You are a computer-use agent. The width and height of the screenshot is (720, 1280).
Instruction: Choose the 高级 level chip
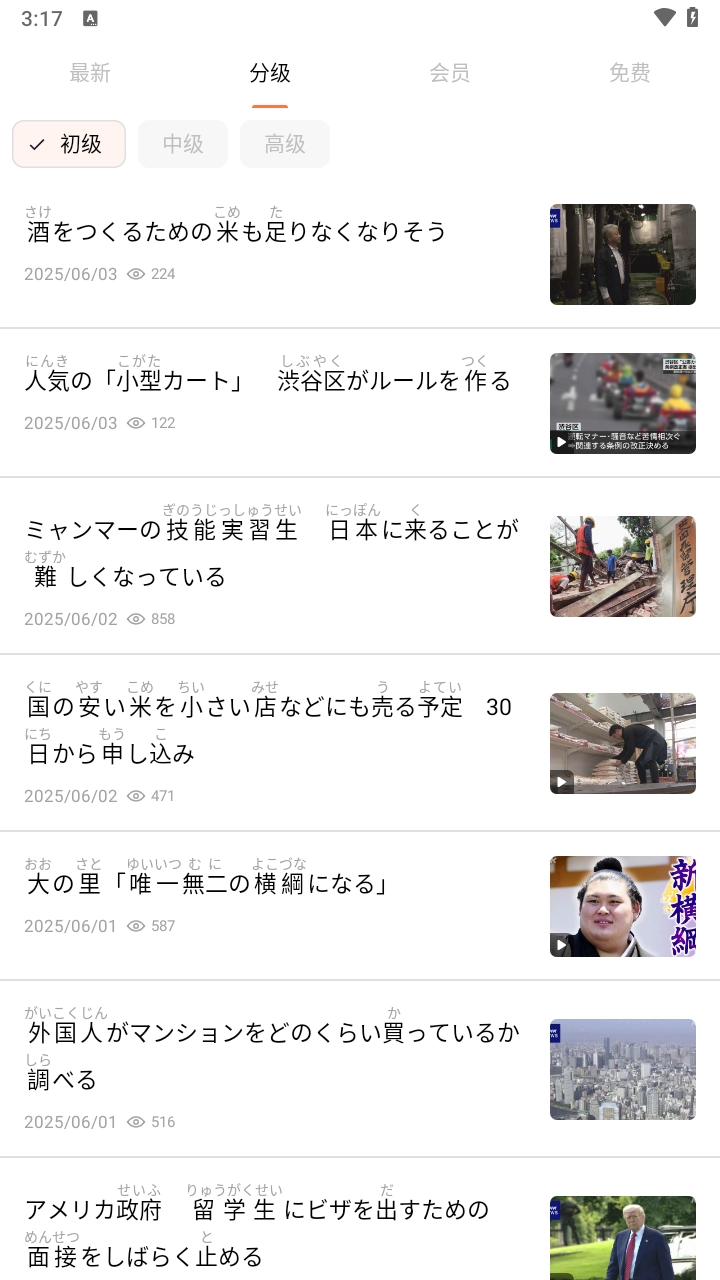pyautogui.click(x=285, y=144)
